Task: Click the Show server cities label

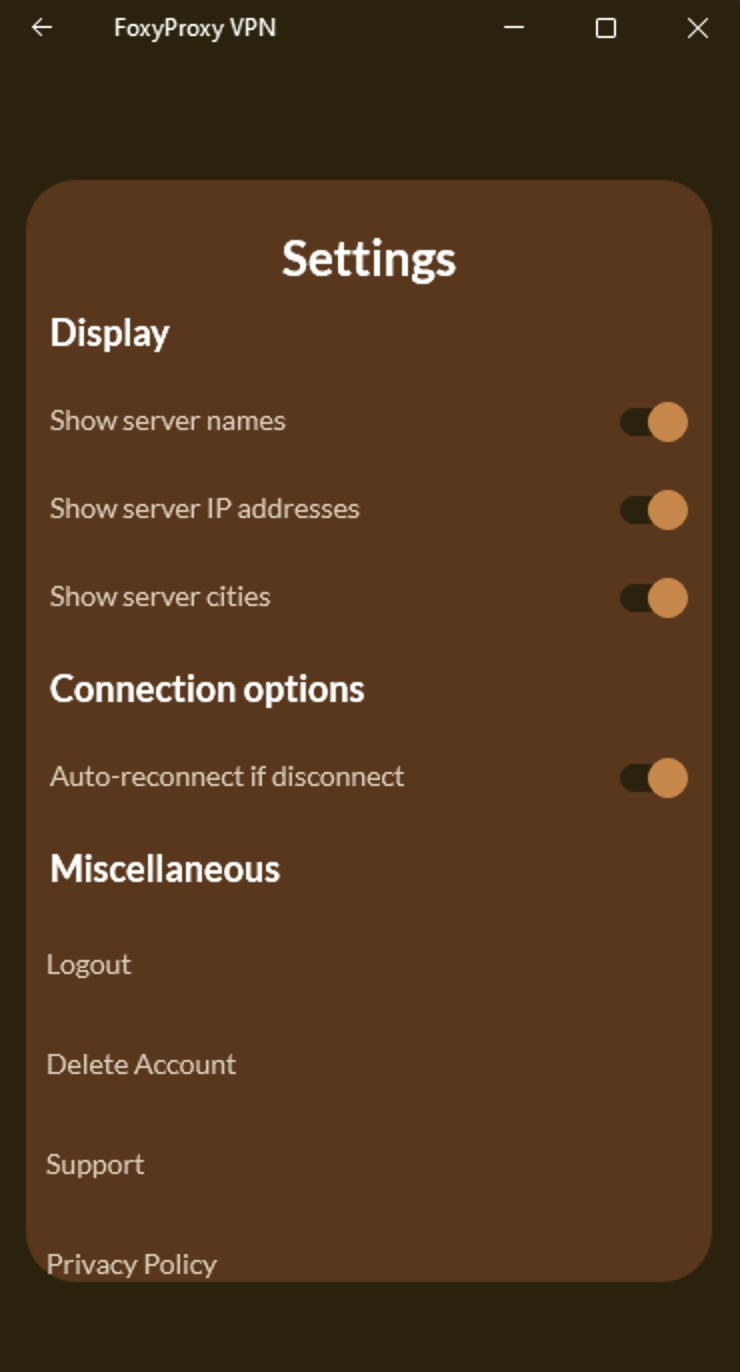Action: coord(160,597)
